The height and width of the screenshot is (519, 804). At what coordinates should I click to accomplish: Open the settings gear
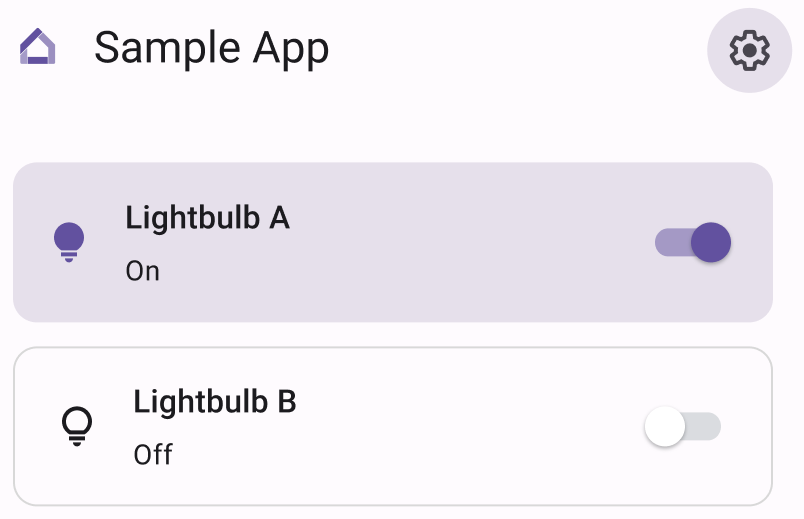[x=749, y=50]
